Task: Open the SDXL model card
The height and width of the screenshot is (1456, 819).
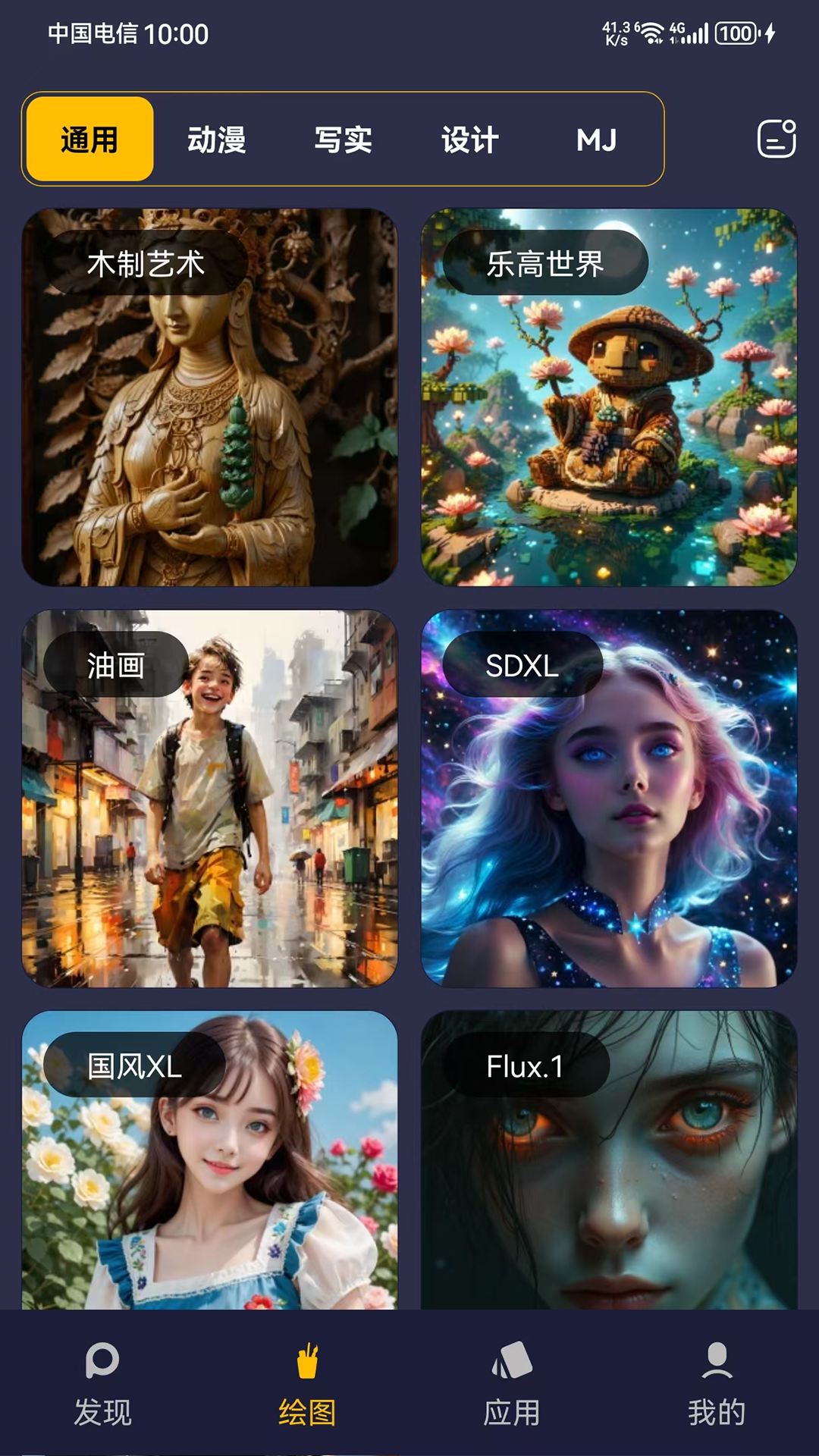Action: 609,799
